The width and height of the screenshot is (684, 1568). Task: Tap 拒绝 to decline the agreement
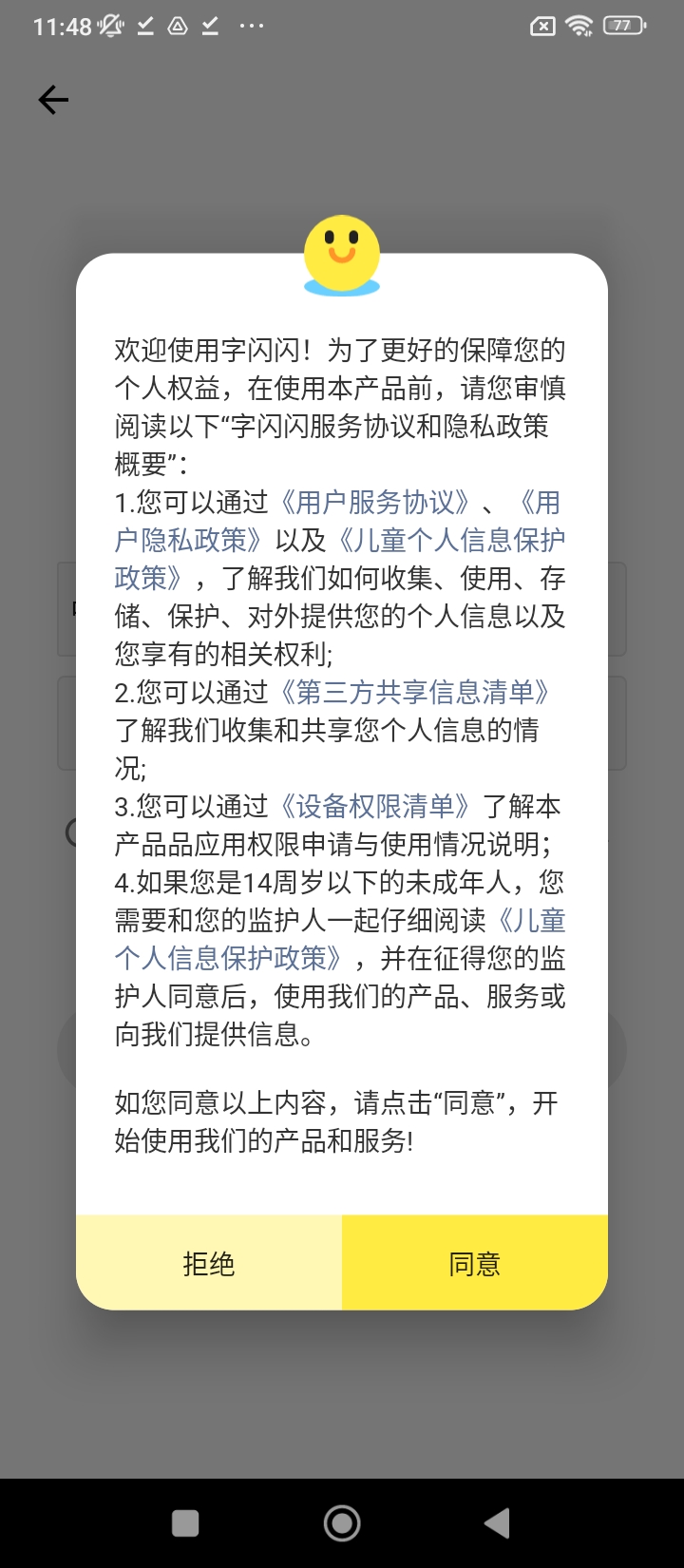[208, 1263]
